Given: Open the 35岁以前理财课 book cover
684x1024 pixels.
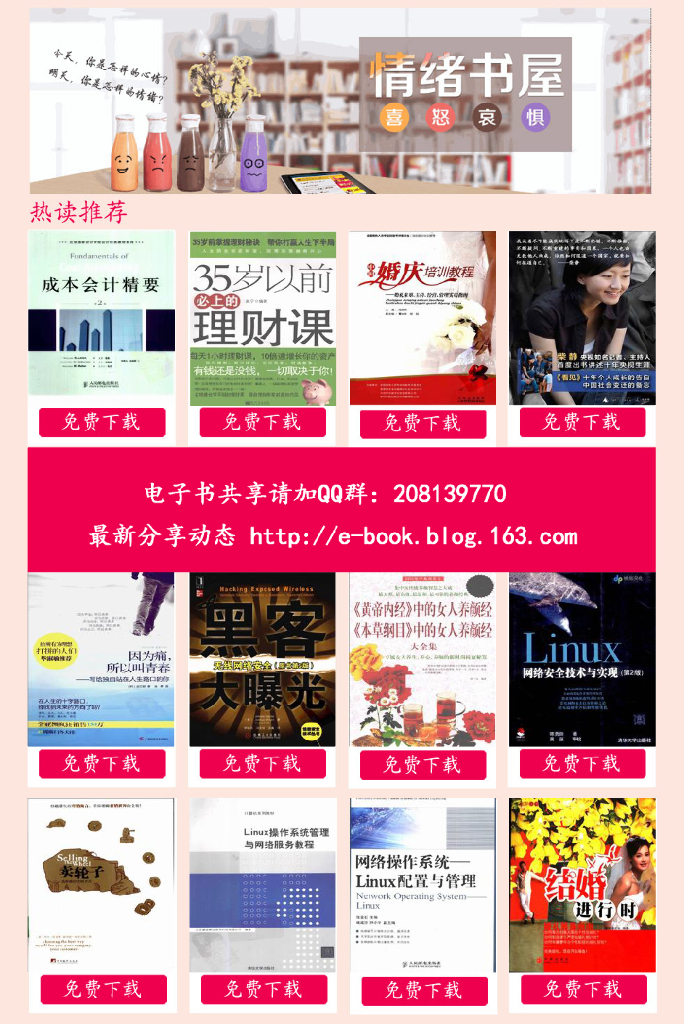Looking at the screenshot, I should click(263, 318).
